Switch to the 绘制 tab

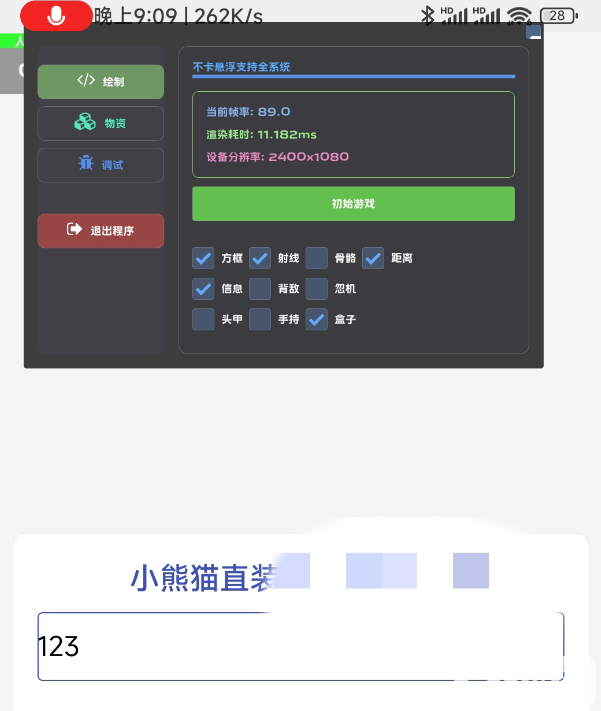(100, 82)
